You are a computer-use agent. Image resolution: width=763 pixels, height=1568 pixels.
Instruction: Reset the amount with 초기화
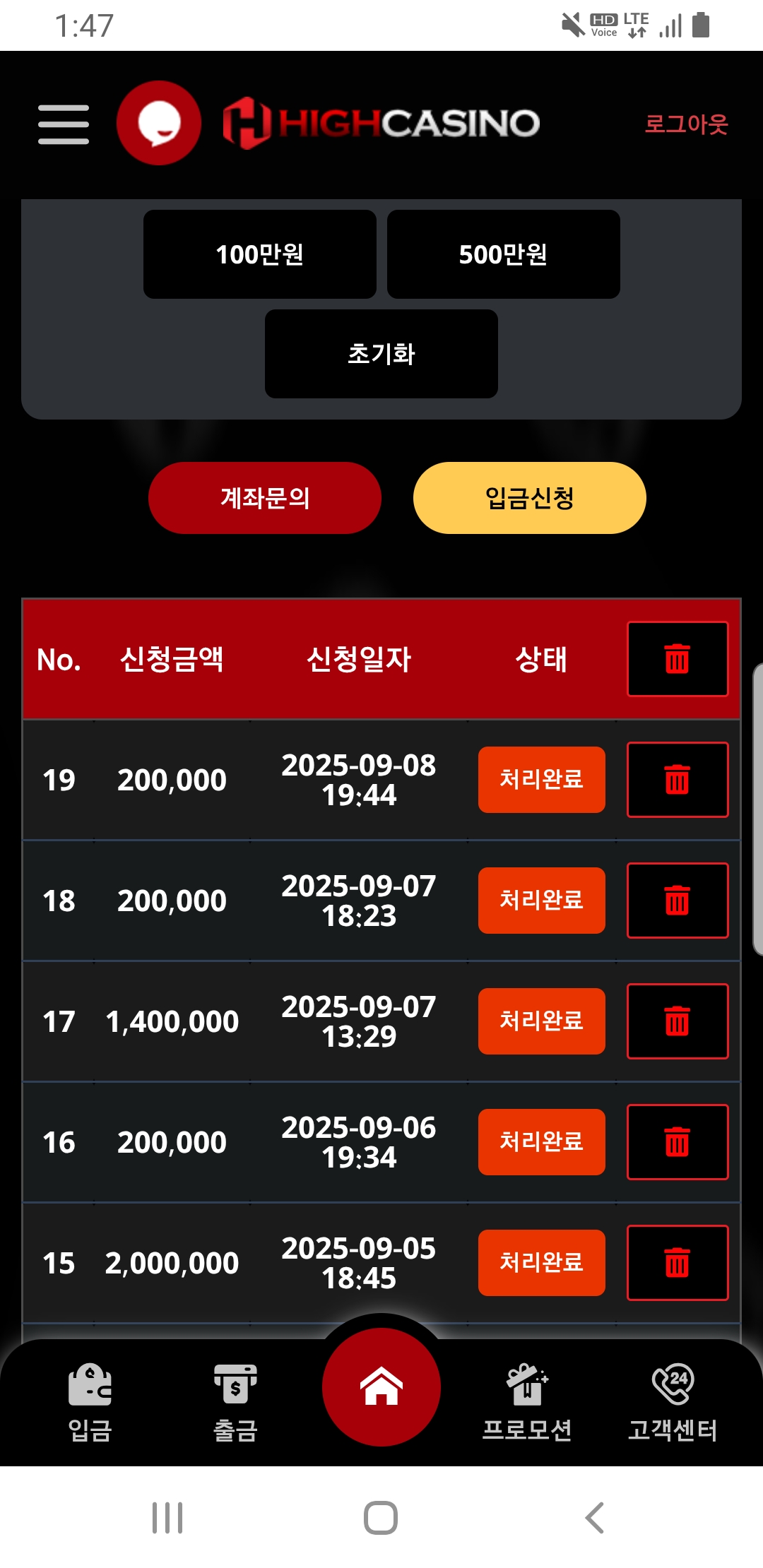(381, 354)
